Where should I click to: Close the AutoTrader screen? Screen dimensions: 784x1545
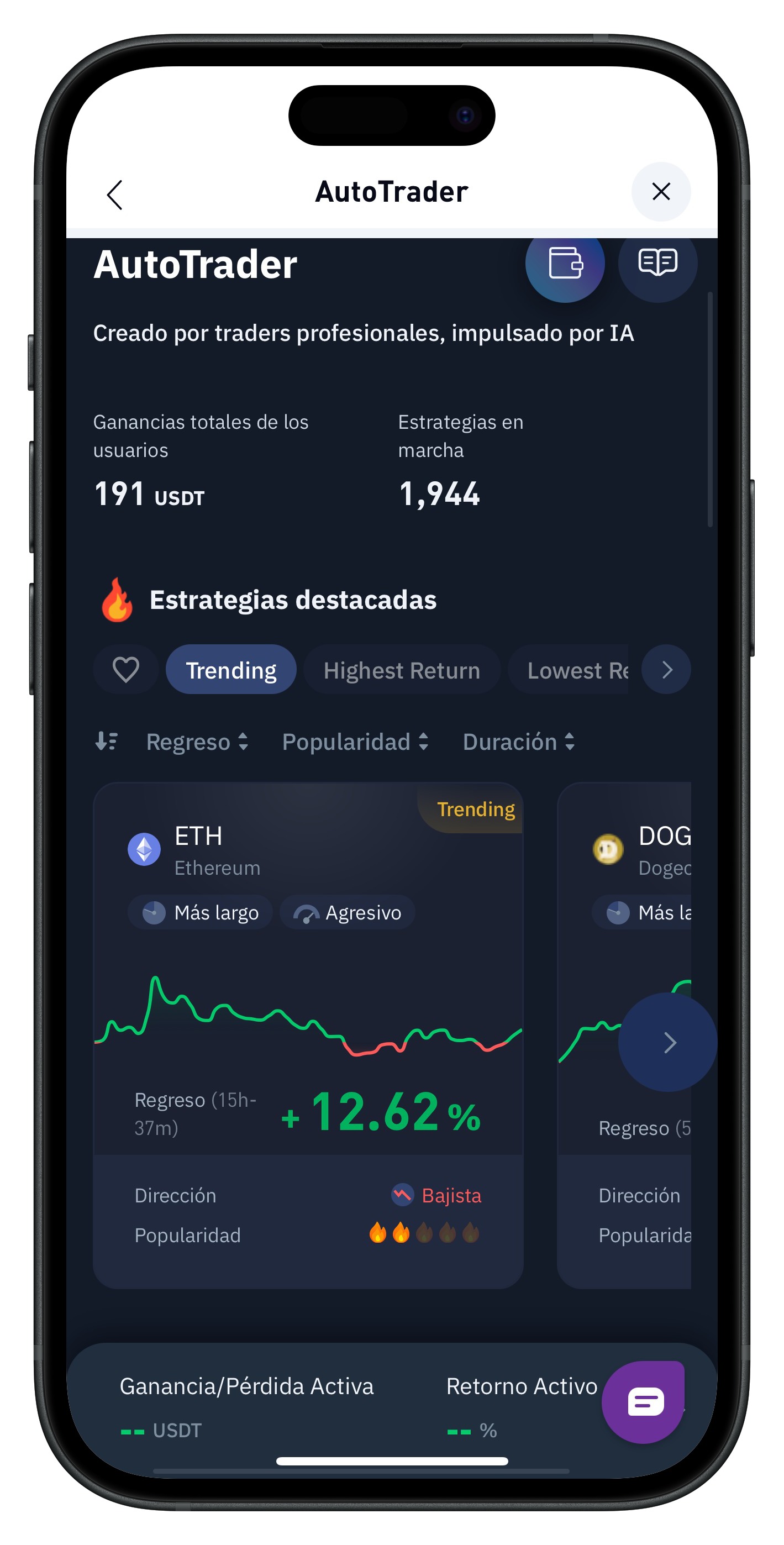[x=660, y=192]
